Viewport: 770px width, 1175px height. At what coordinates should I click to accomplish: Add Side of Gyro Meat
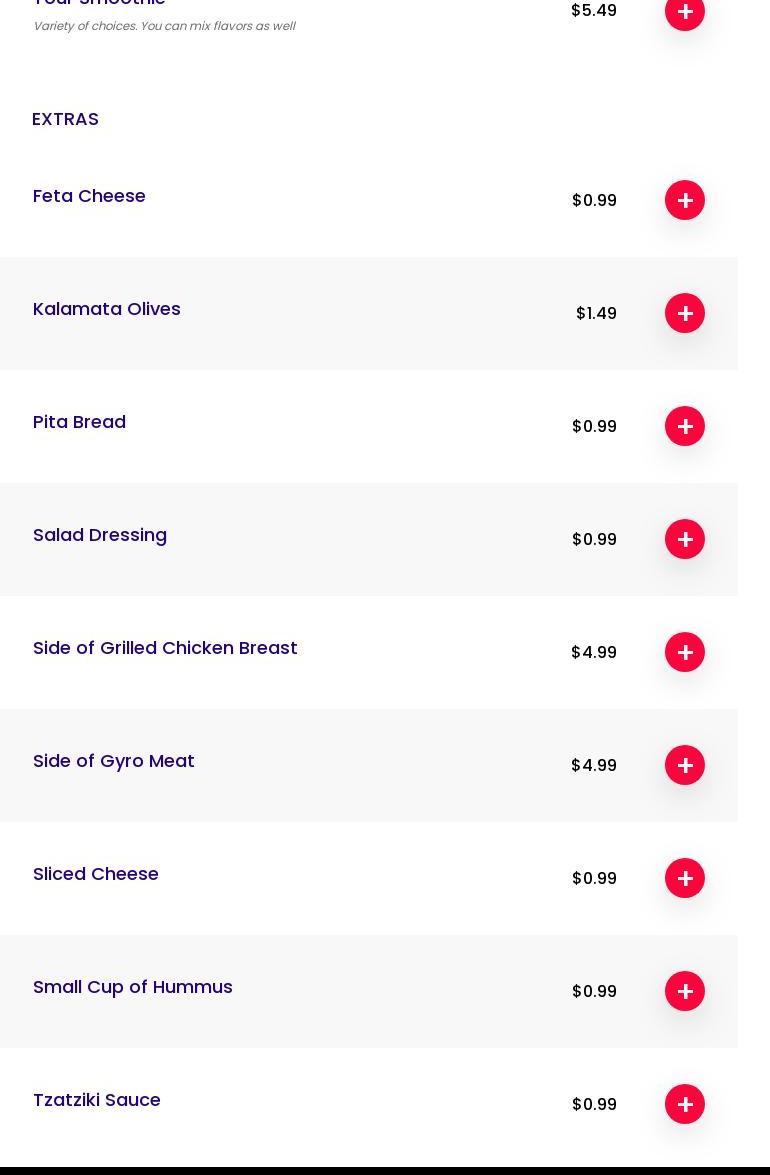[x=685, y=765]
